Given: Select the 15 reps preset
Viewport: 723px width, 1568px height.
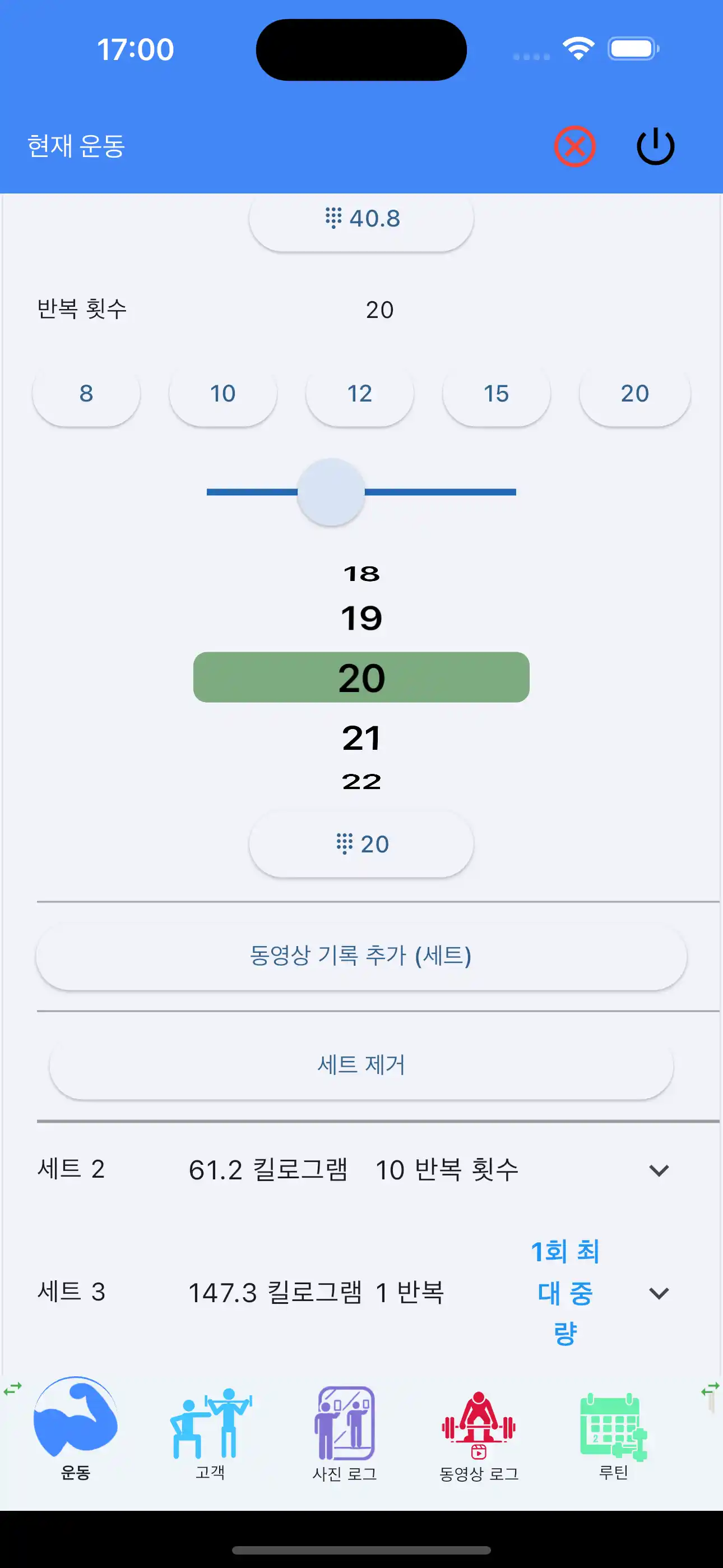Looking at the screenshot, I should tap(496, 393).
